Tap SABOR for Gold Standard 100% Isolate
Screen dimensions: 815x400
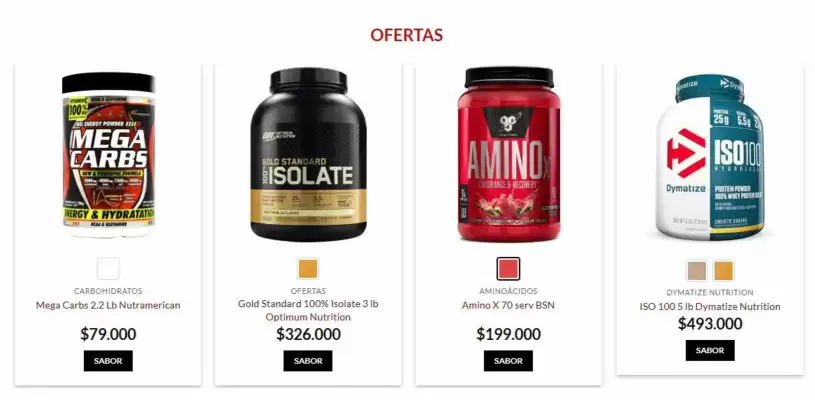pyautogui.click(x=308, y=361)
